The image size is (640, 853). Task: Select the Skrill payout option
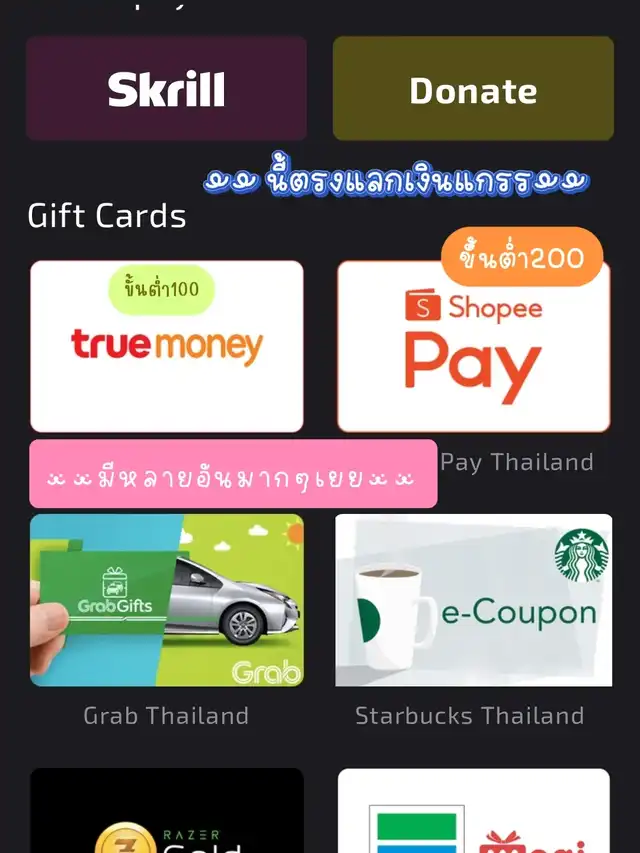[166, 89]
